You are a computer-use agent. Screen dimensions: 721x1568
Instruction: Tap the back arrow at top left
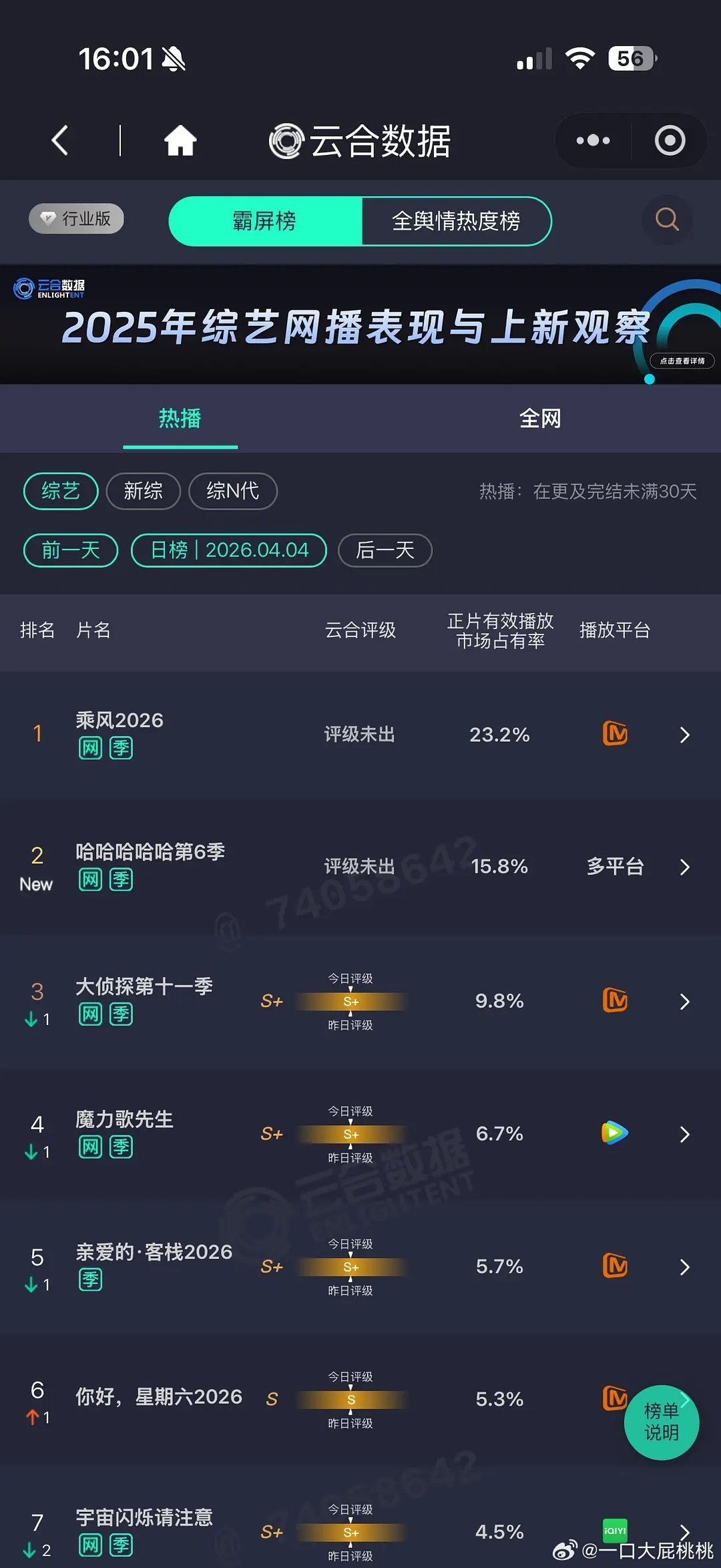[59, 140]
